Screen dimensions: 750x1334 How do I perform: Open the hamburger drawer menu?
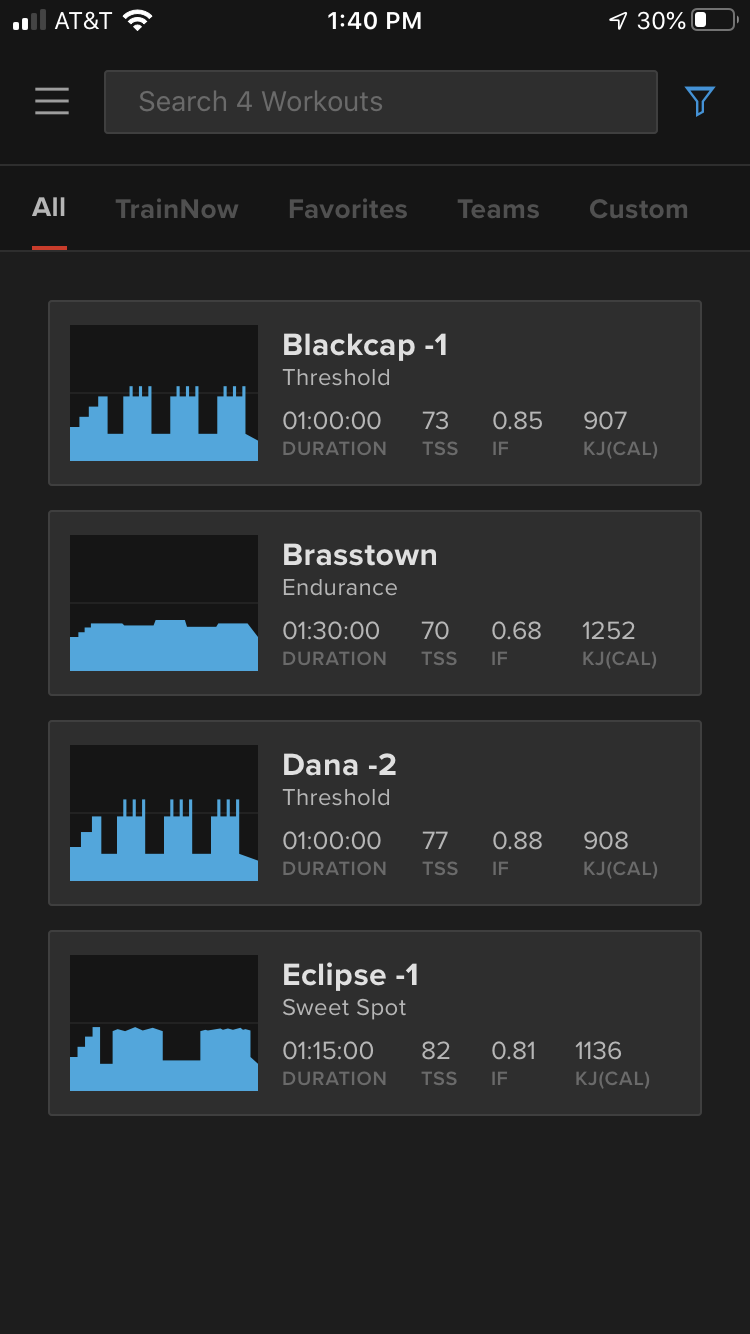pyautogui.click(x=52, y=101)
